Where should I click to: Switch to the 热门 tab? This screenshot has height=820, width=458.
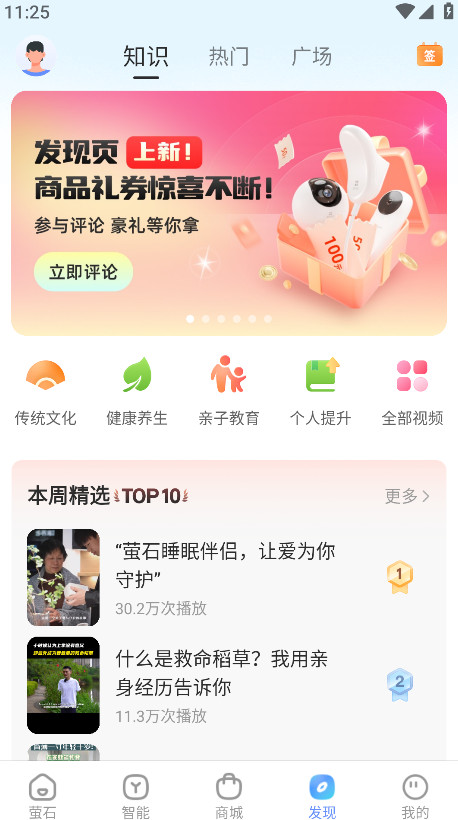229,56
